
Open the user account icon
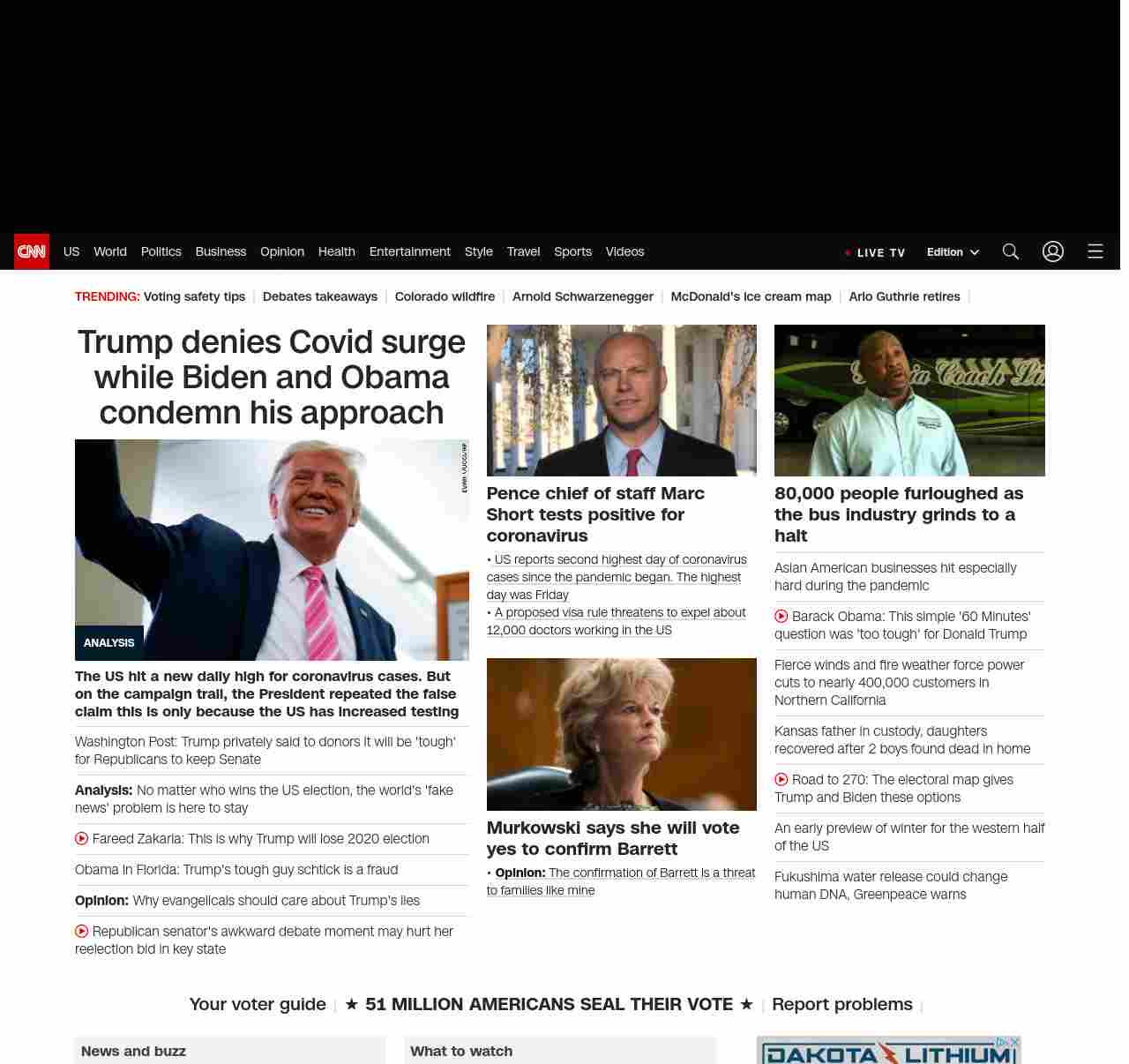point(1052,251)
